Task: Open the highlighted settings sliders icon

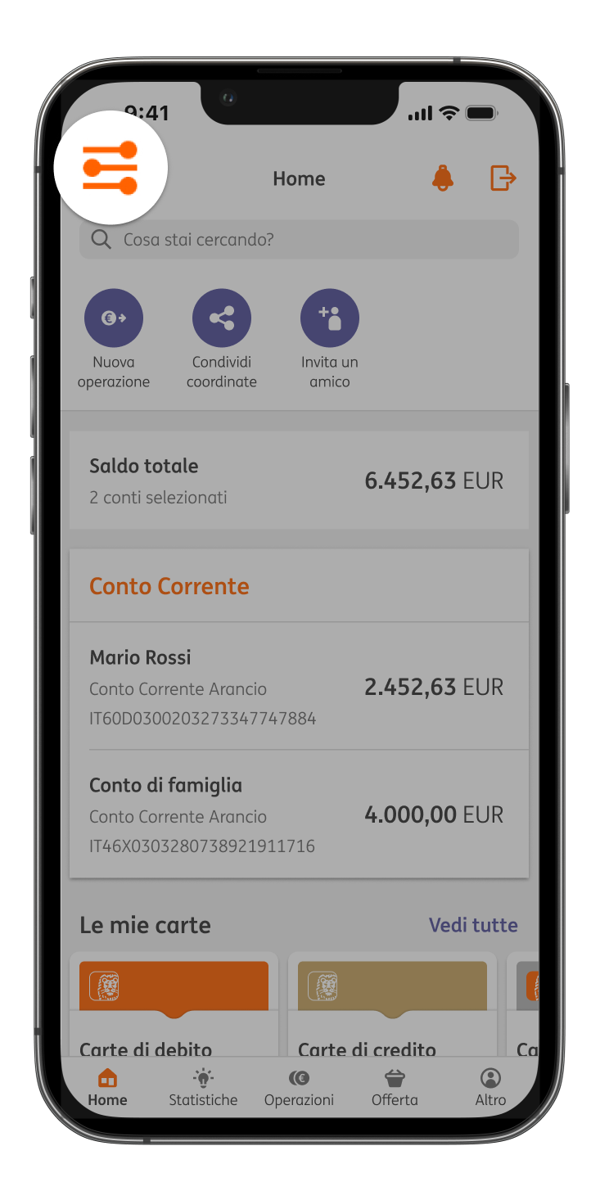Action: coord(110,167)
